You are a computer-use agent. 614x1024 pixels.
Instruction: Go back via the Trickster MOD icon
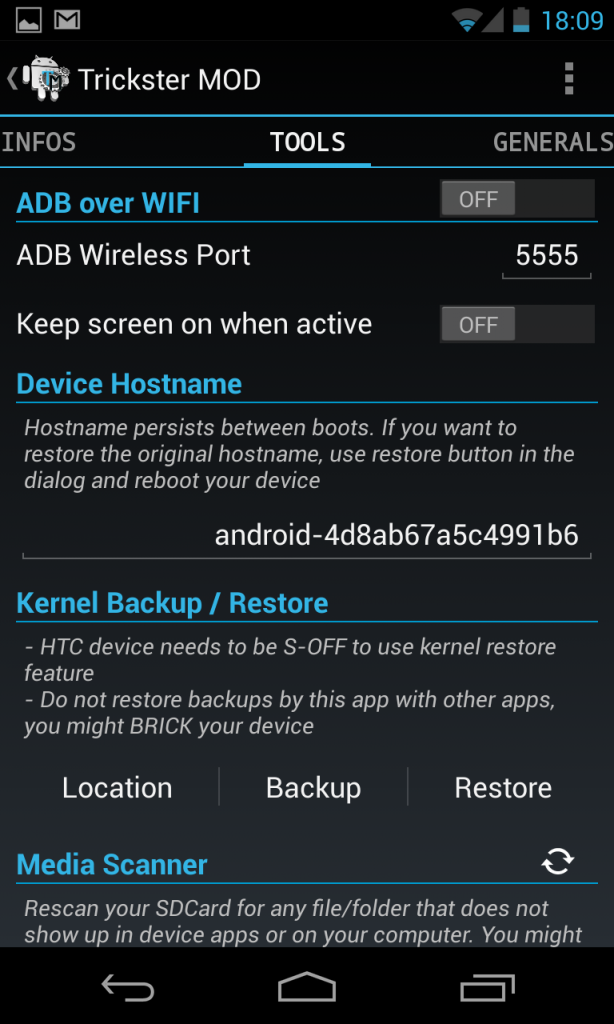click(40, 79)
